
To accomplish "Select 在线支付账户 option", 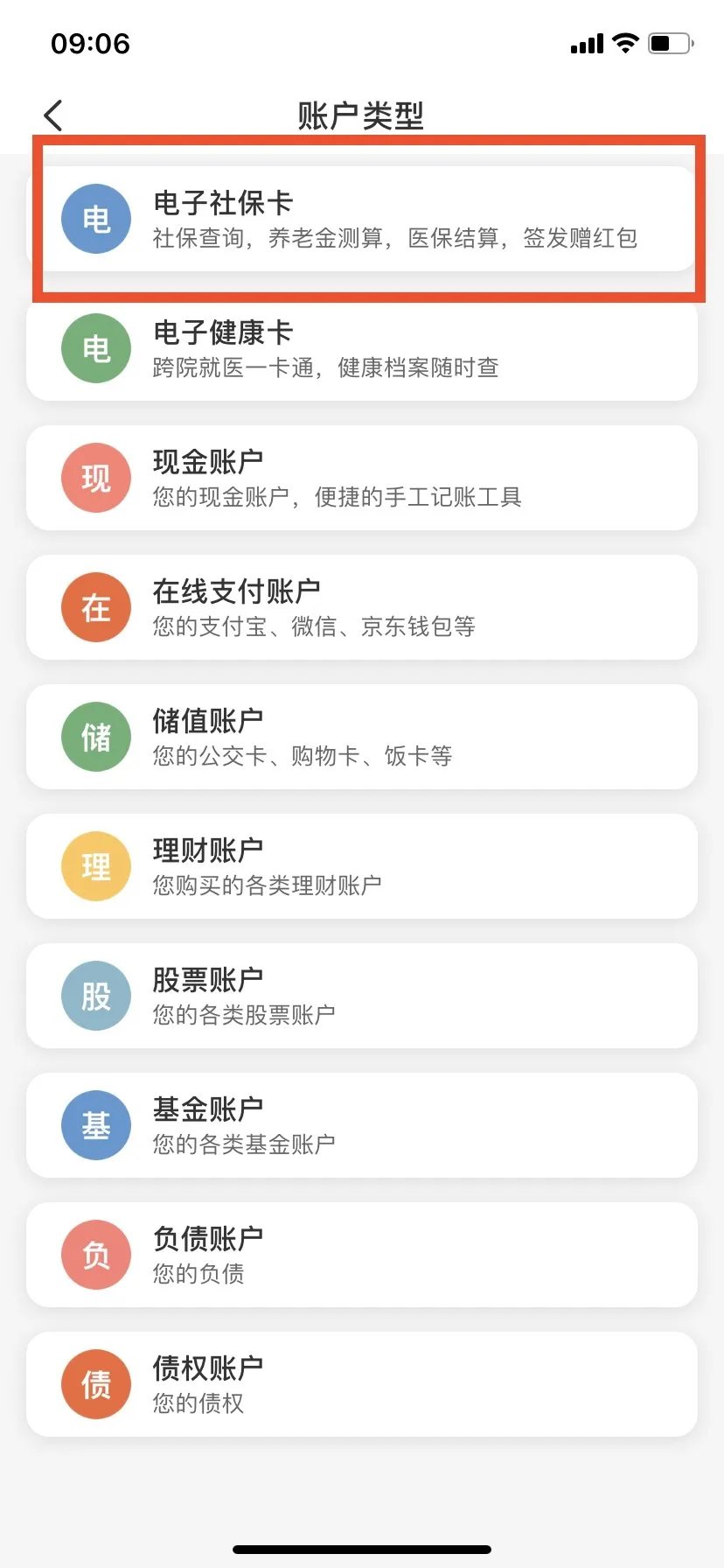I will point(362,607).
